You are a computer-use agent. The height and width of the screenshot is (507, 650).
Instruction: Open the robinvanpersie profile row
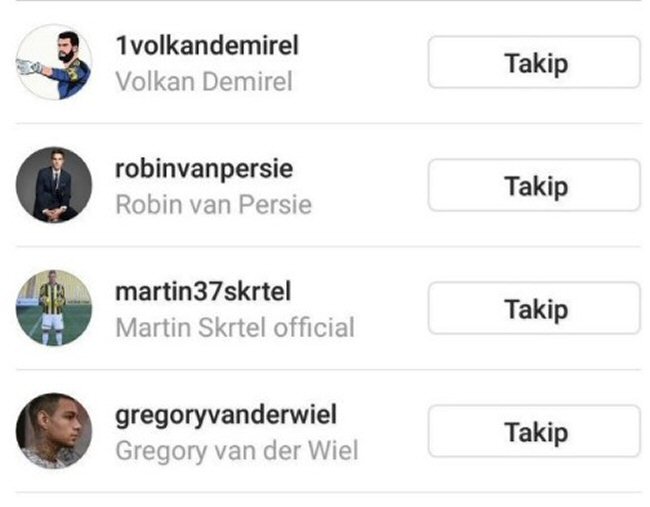click(204, 186)
